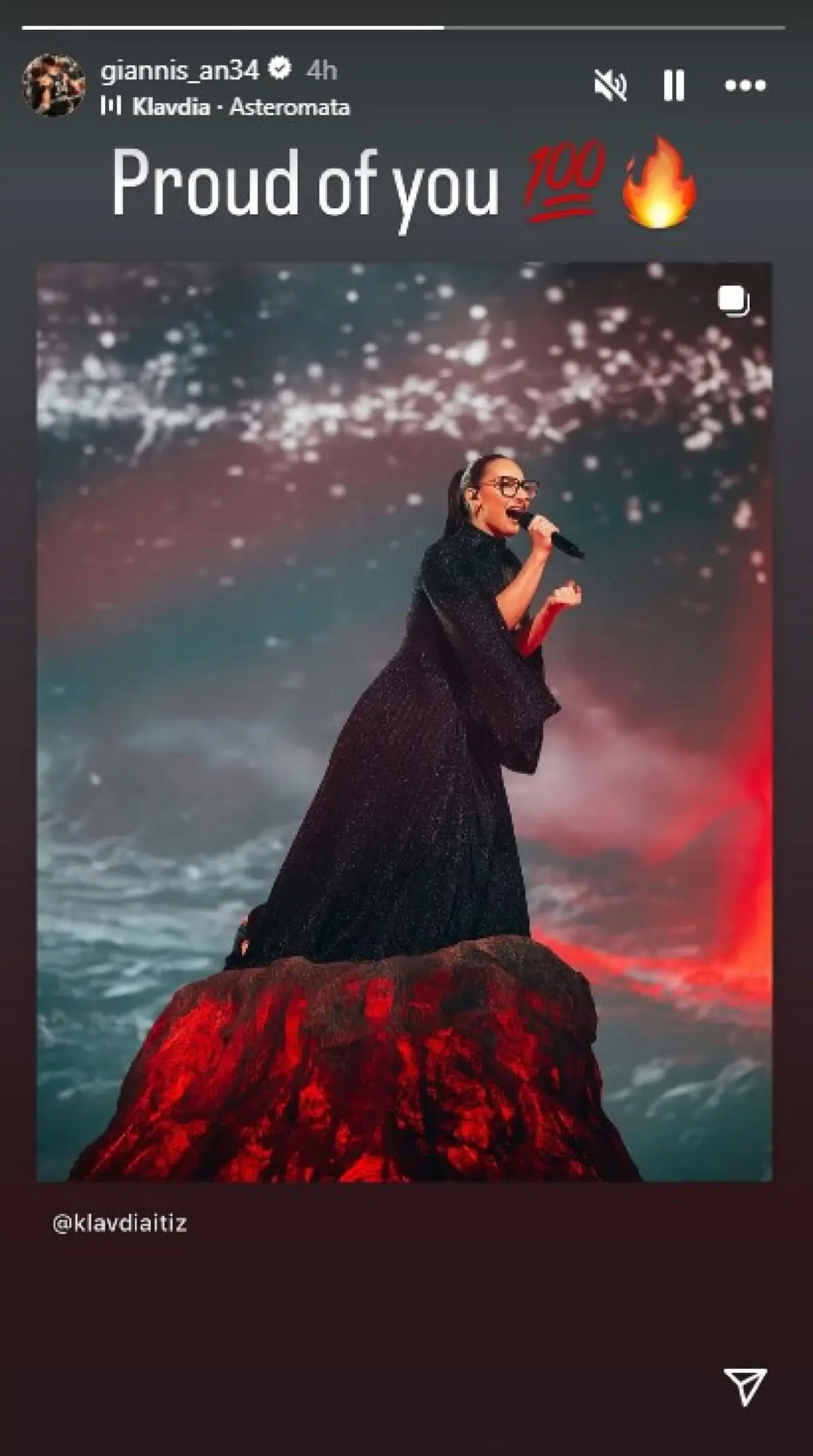This screenshot has height=1456, width=813.
Task: Open the Klavdia Asteromata music track
Action: pyautogui.click(x=226, y=107)
